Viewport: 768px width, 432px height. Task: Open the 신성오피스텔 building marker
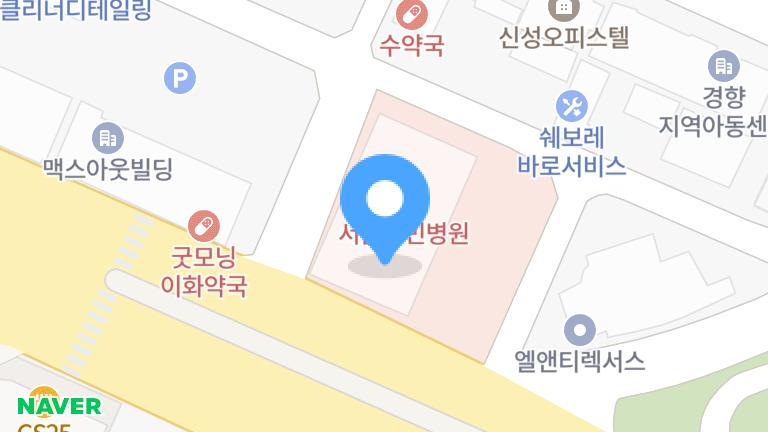click(x=564, y=8)
